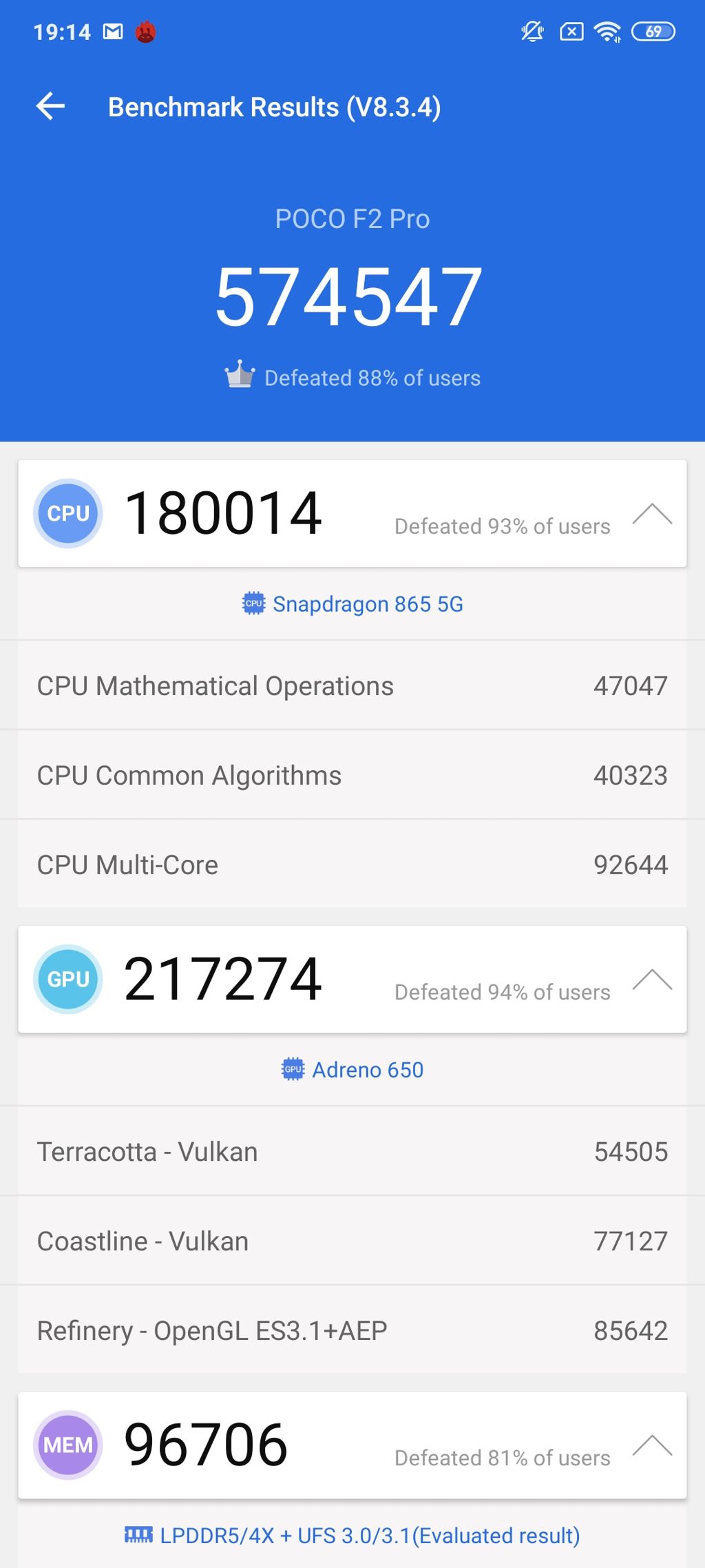Open Snapdragon 865 5G details
The width and height of the screenshot is (705, 1568).
[352, 604]
